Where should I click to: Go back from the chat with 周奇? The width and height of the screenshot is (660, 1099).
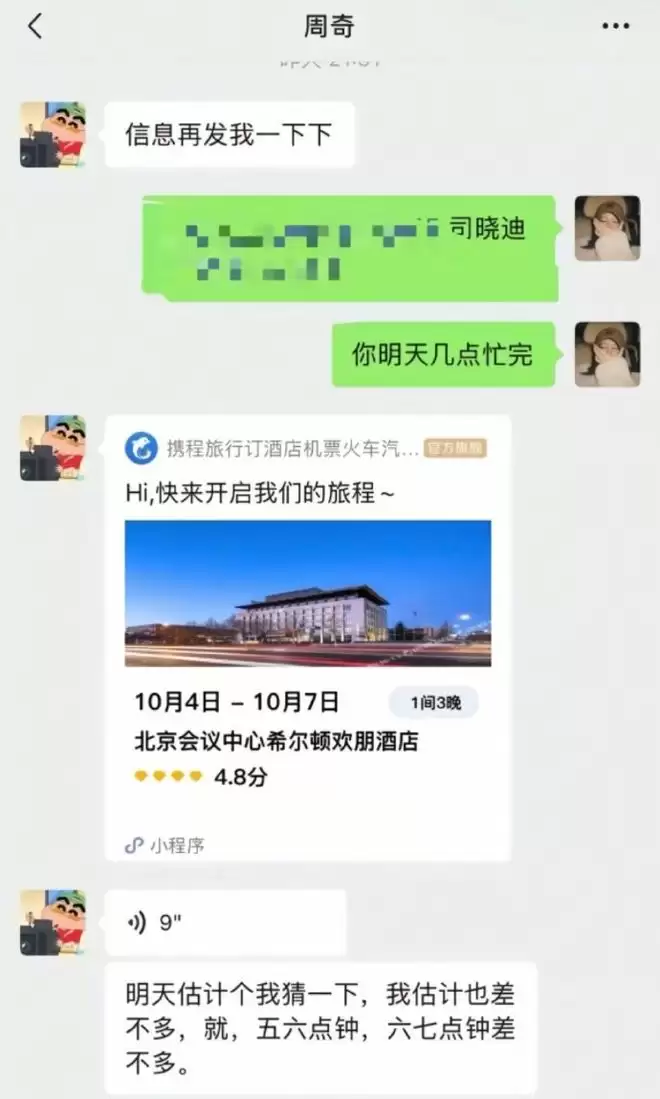coord(35,27)
